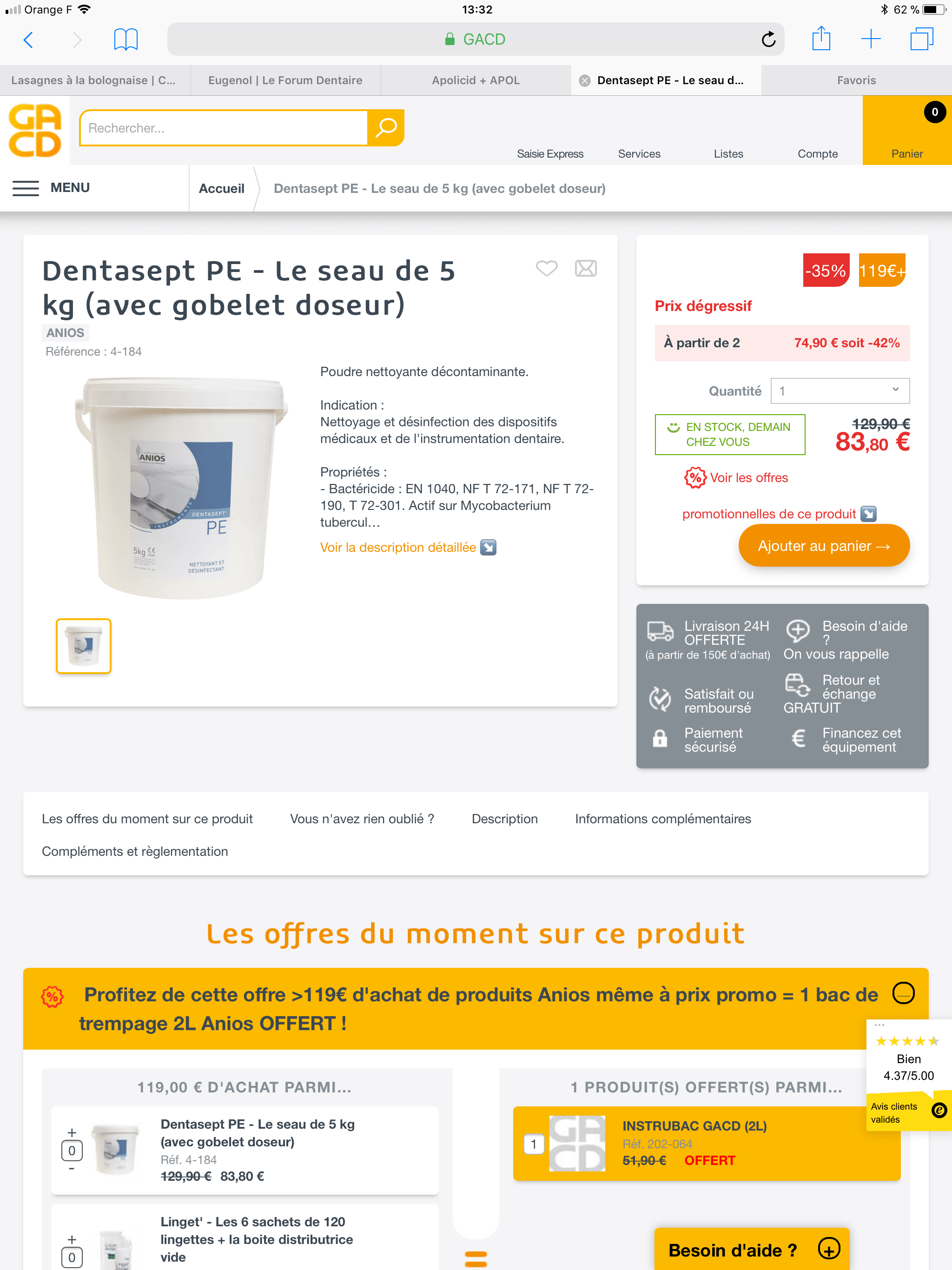Screen dimensions: 952x1270
Task: Reload the page in Safari
Action: (x=767, y=39)
